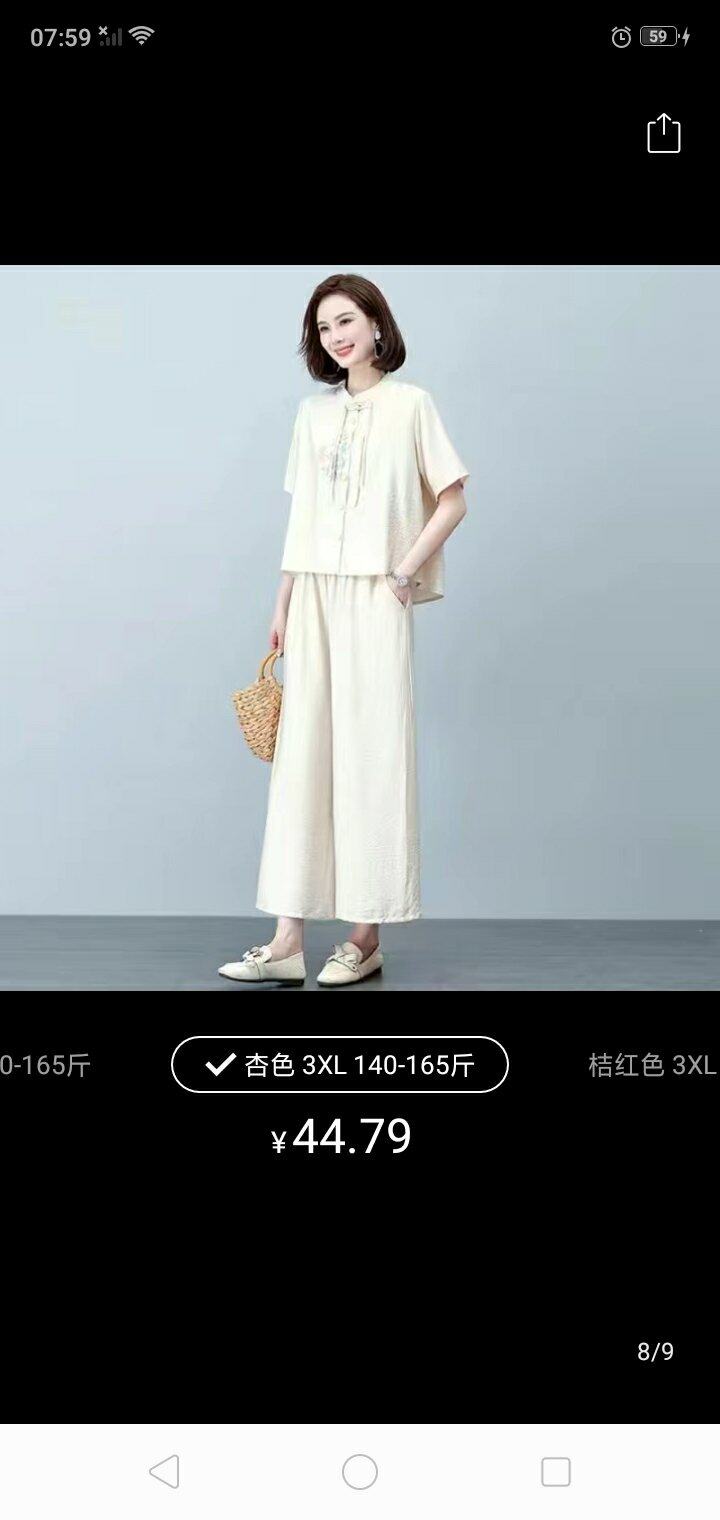Select the 杏色 3XL 140-165斤 option
Screen dimensions: 720x1520
[x=340, y=1065]
